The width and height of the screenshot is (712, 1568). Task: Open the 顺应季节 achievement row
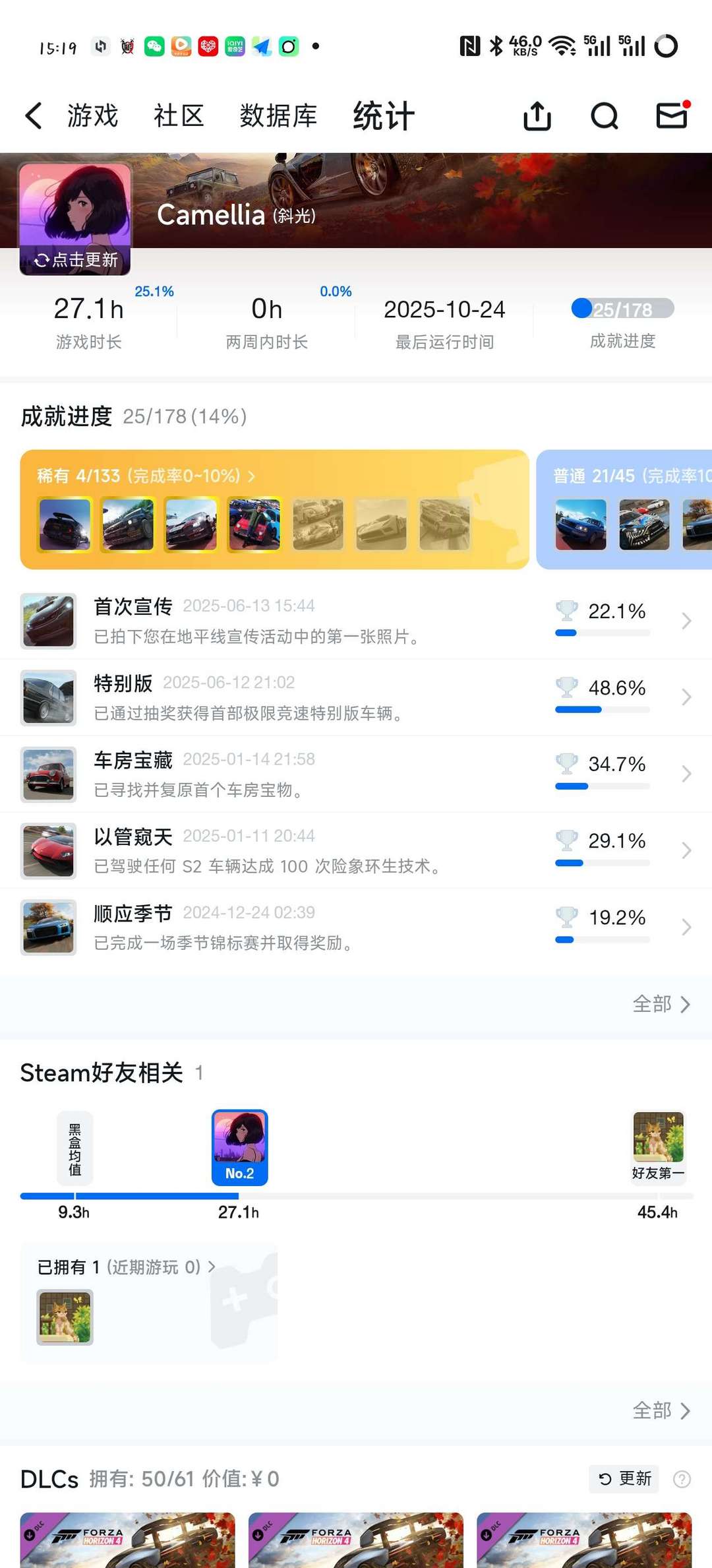click(x=356, y=927)
